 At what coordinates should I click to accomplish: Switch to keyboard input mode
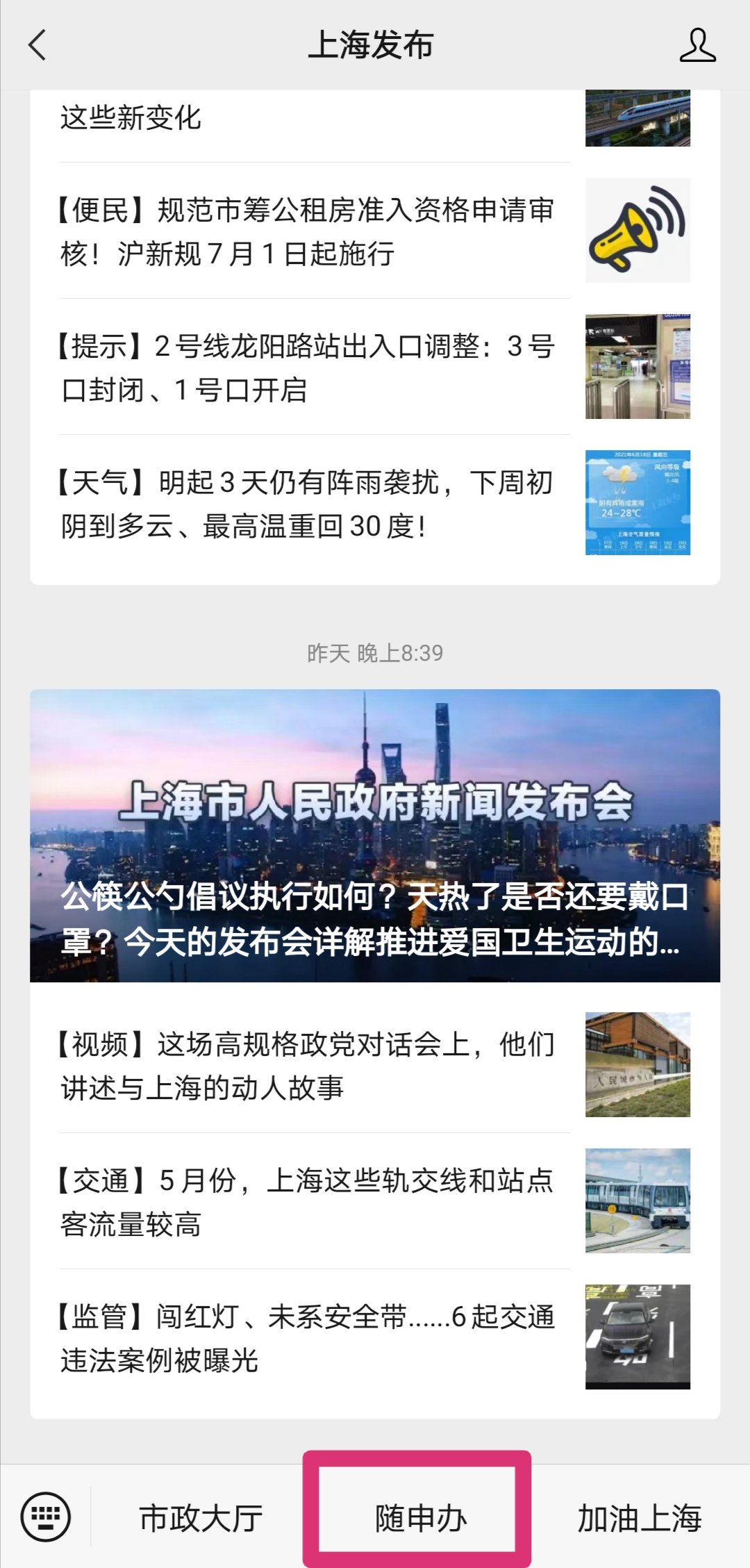tap(46, 1517)
